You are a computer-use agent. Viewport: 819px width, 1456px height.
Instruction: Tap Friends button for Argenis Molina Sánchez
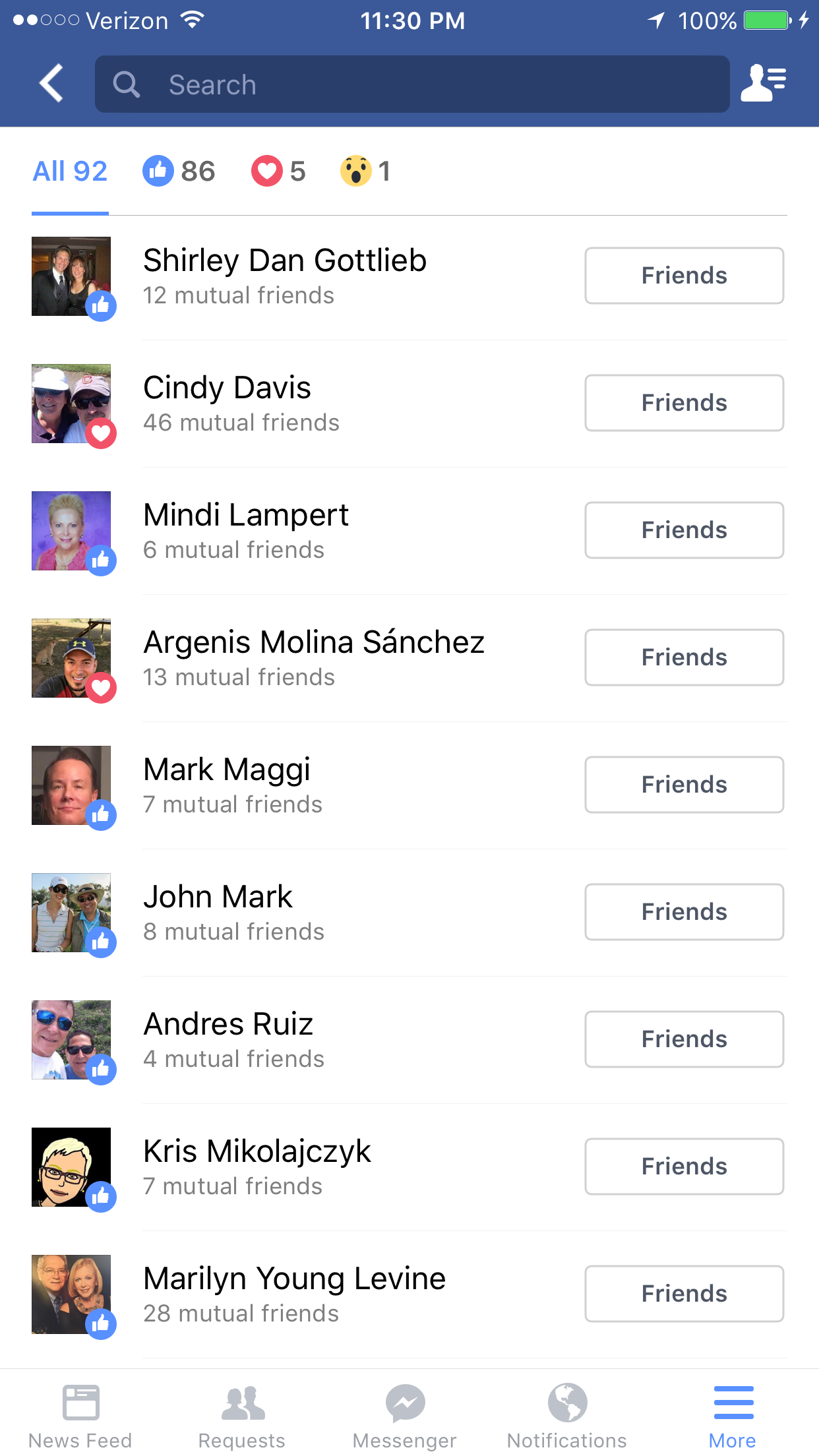pos(684,657)
